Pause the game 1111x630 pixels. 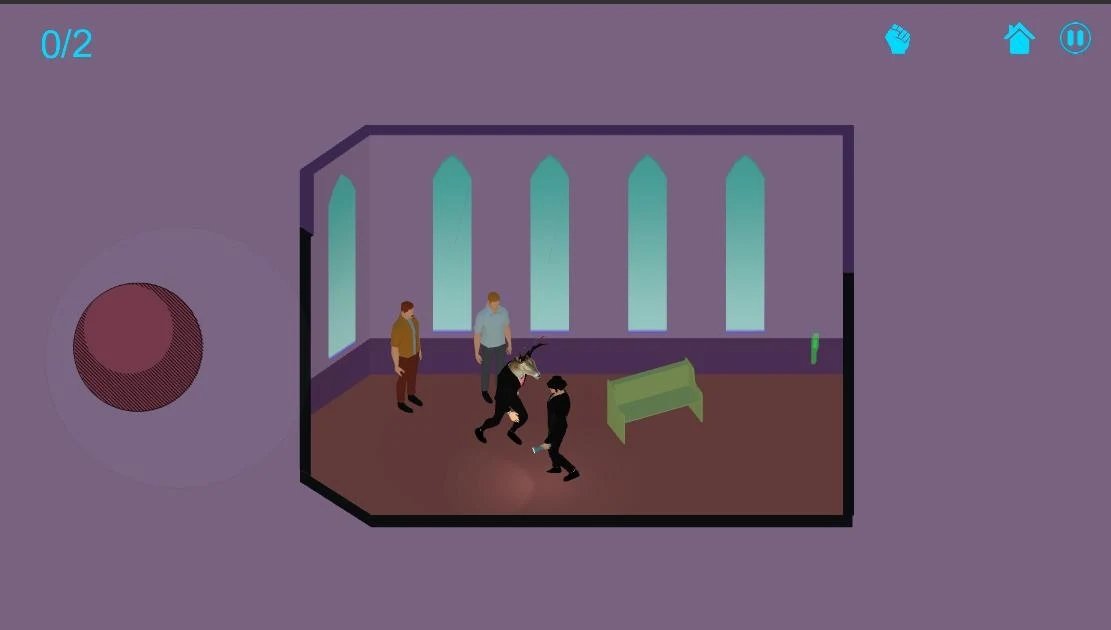(1075, 39)
